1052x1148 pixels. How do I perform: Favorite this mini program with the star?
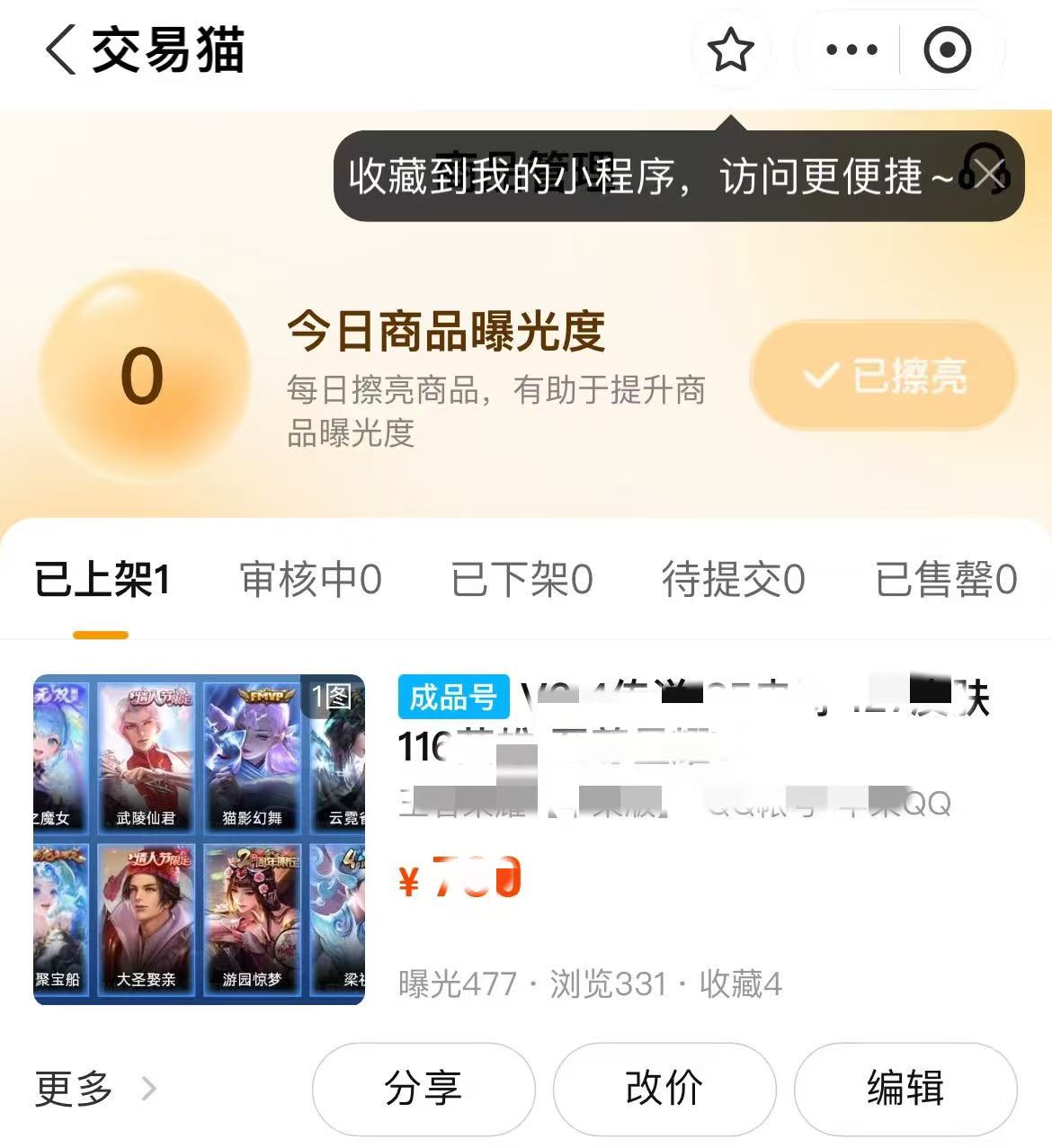point(730,49)
